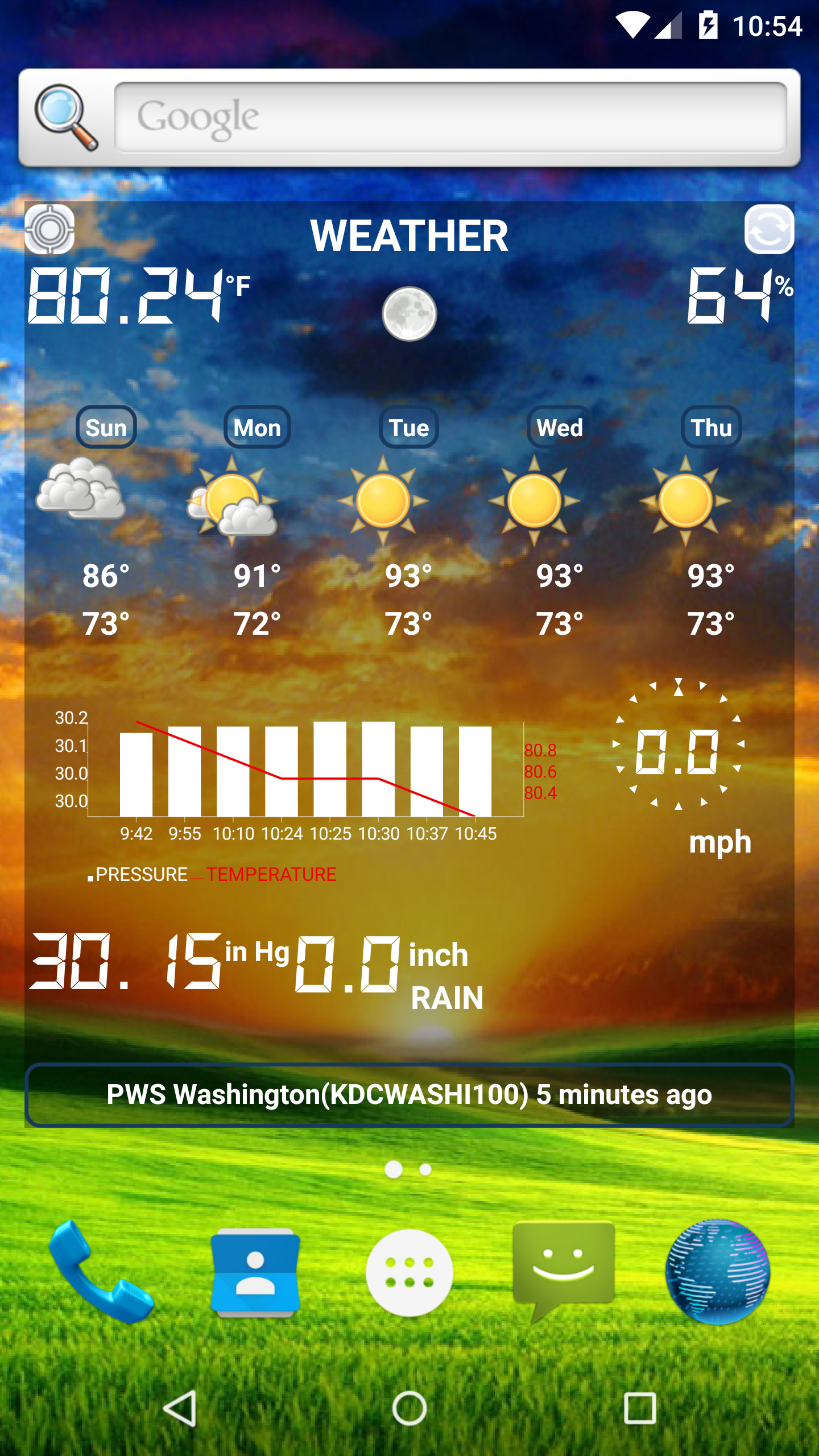819x1456 pixels.
Task: Refresh the weather widget data
Action: coord(769,229)
